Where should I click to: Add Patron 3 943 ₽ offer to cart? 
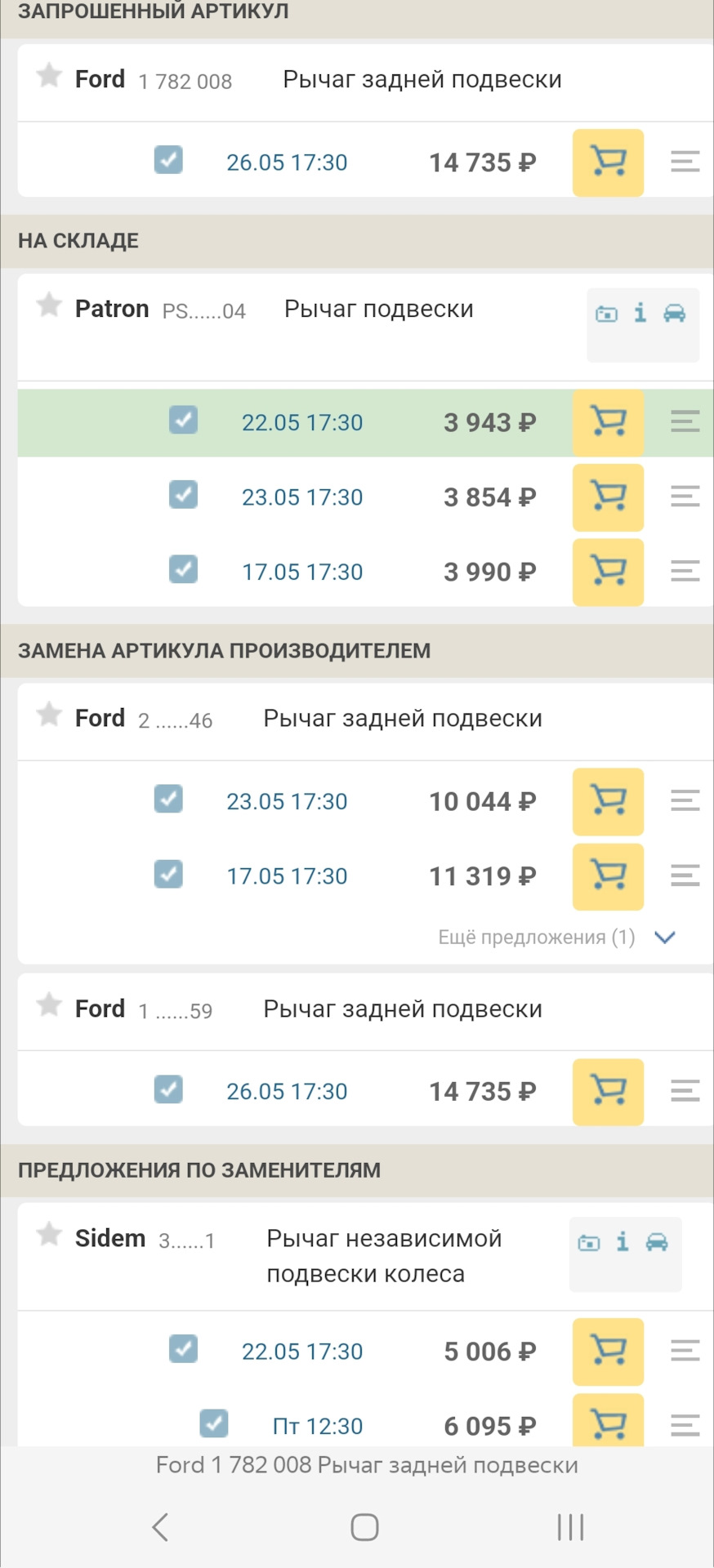[608, 422]
